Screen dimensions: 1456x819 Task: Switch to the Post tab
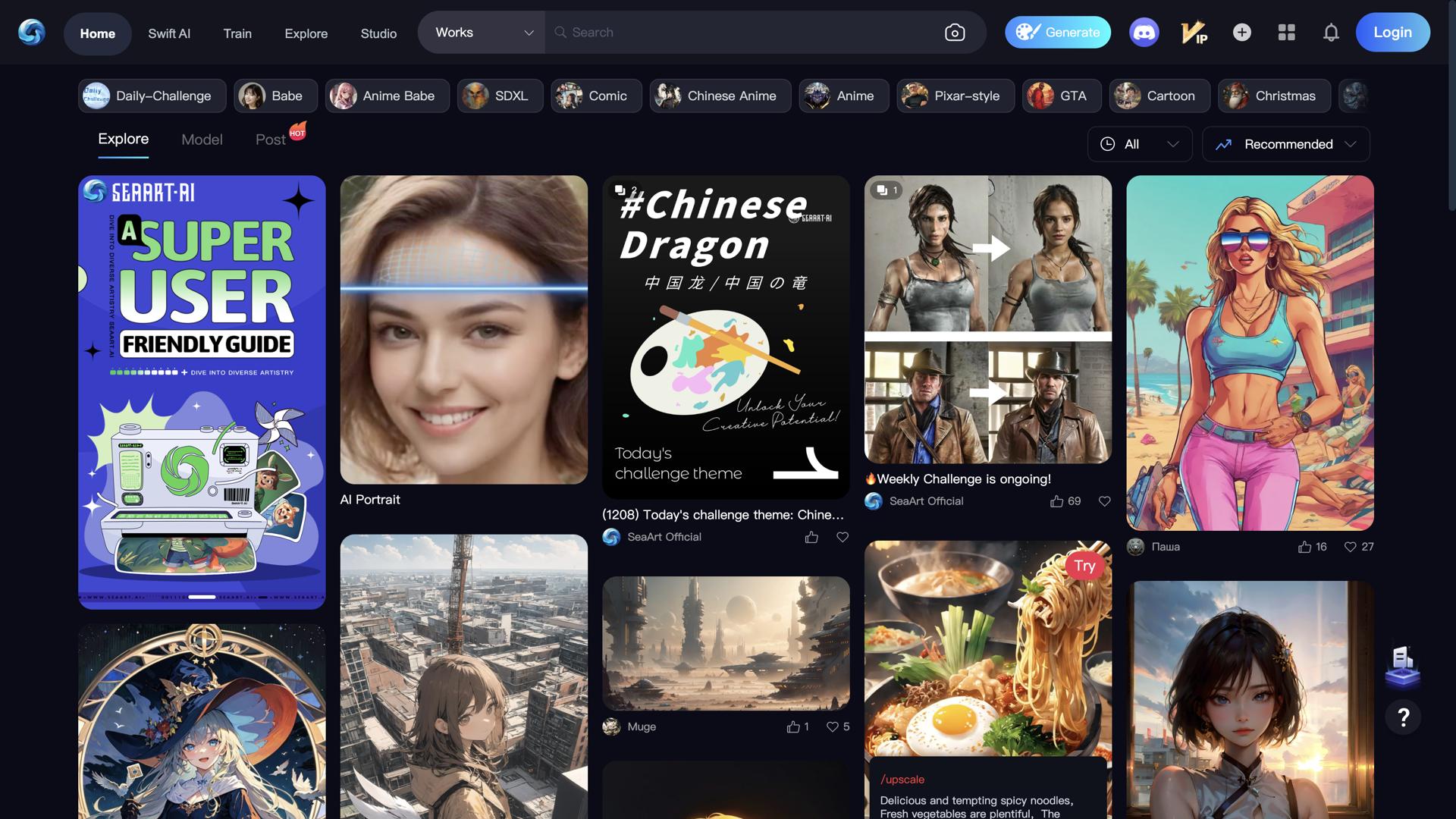tap(270, 140)
